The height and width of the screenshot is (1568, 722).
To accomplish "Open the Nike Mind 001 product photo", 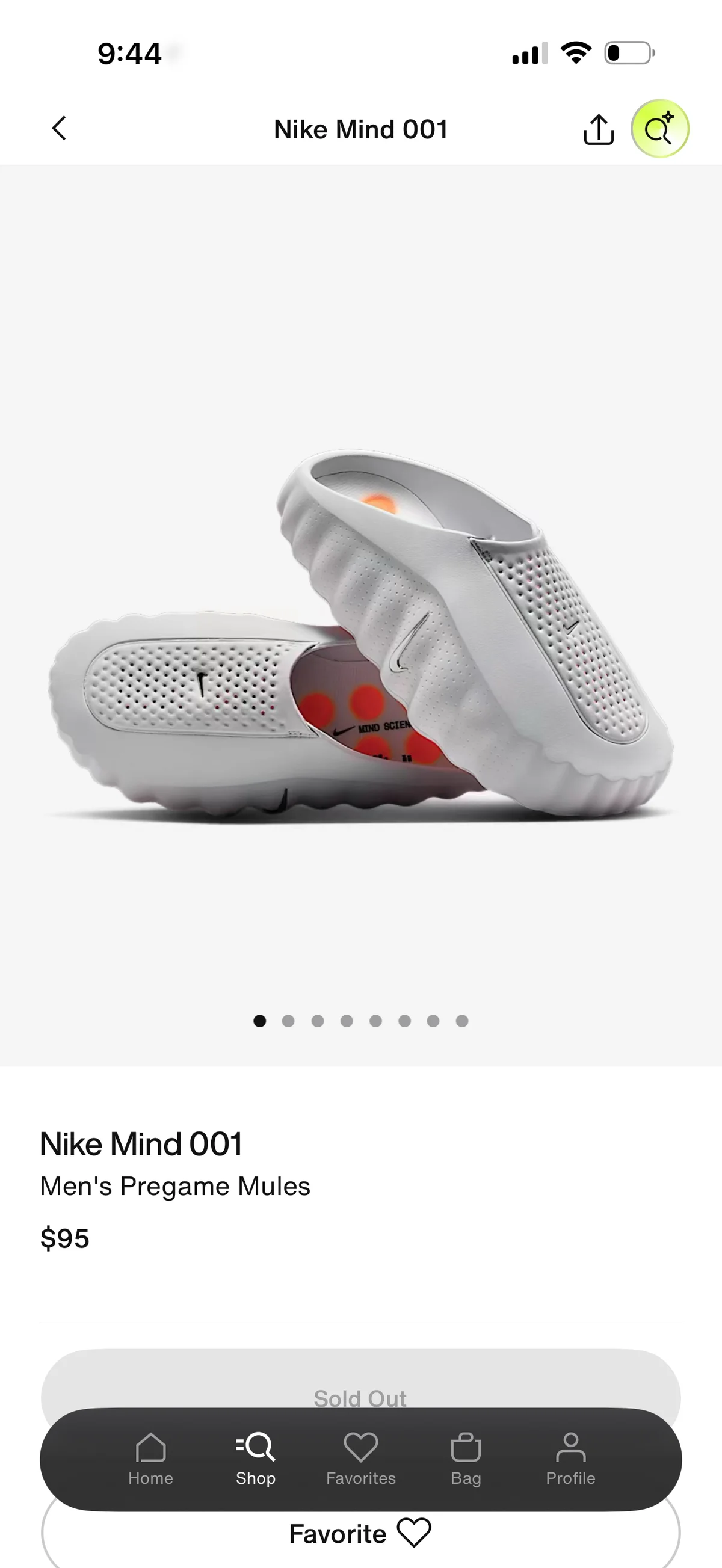I will [x=360, y=633].
